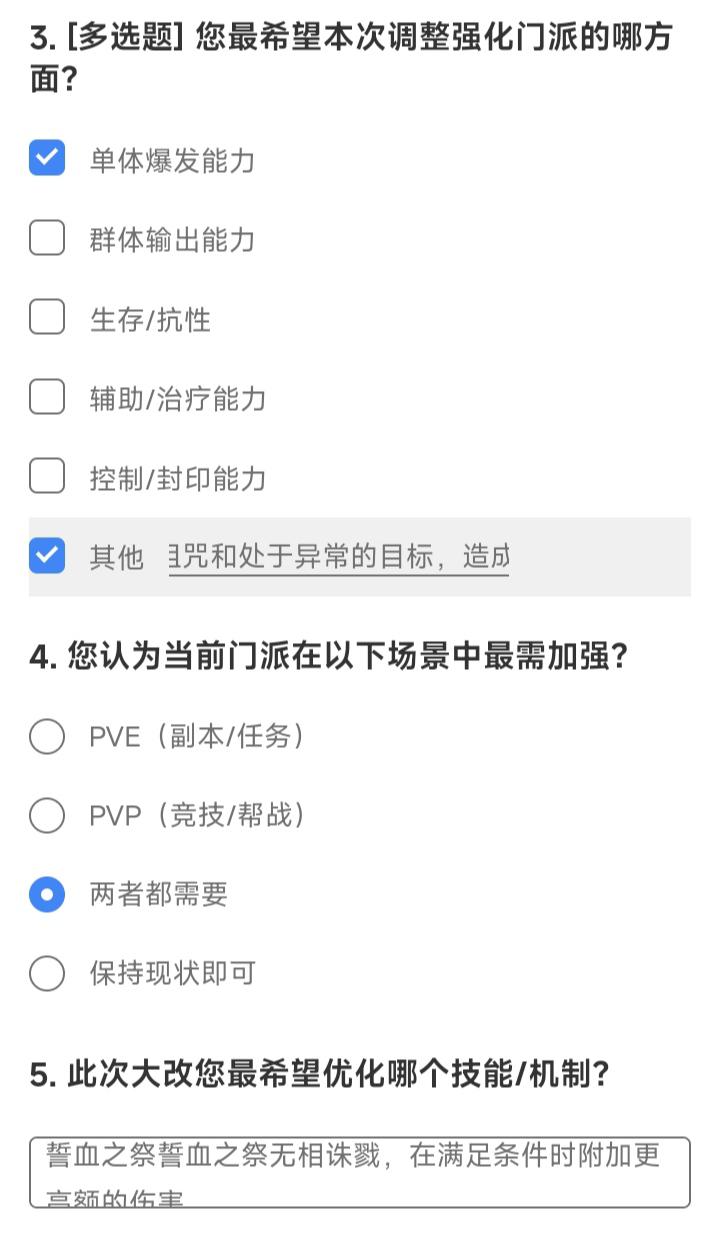Edit the text field beside 其他
720x1245 pixels.
click(x=338, y=557)
